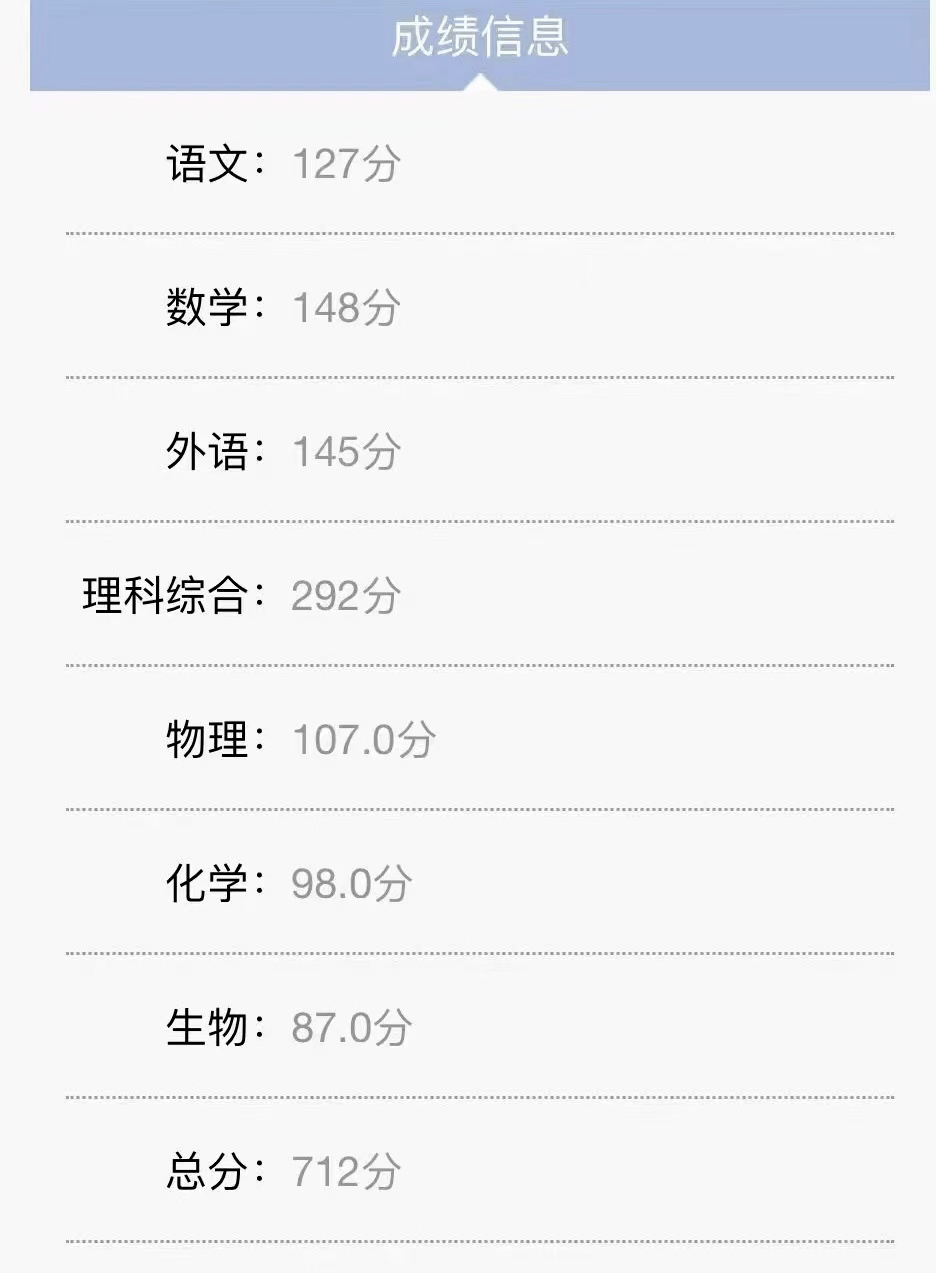Click the 98.0分 chemistry score value

pyautogui.click(x=350, y=883)
